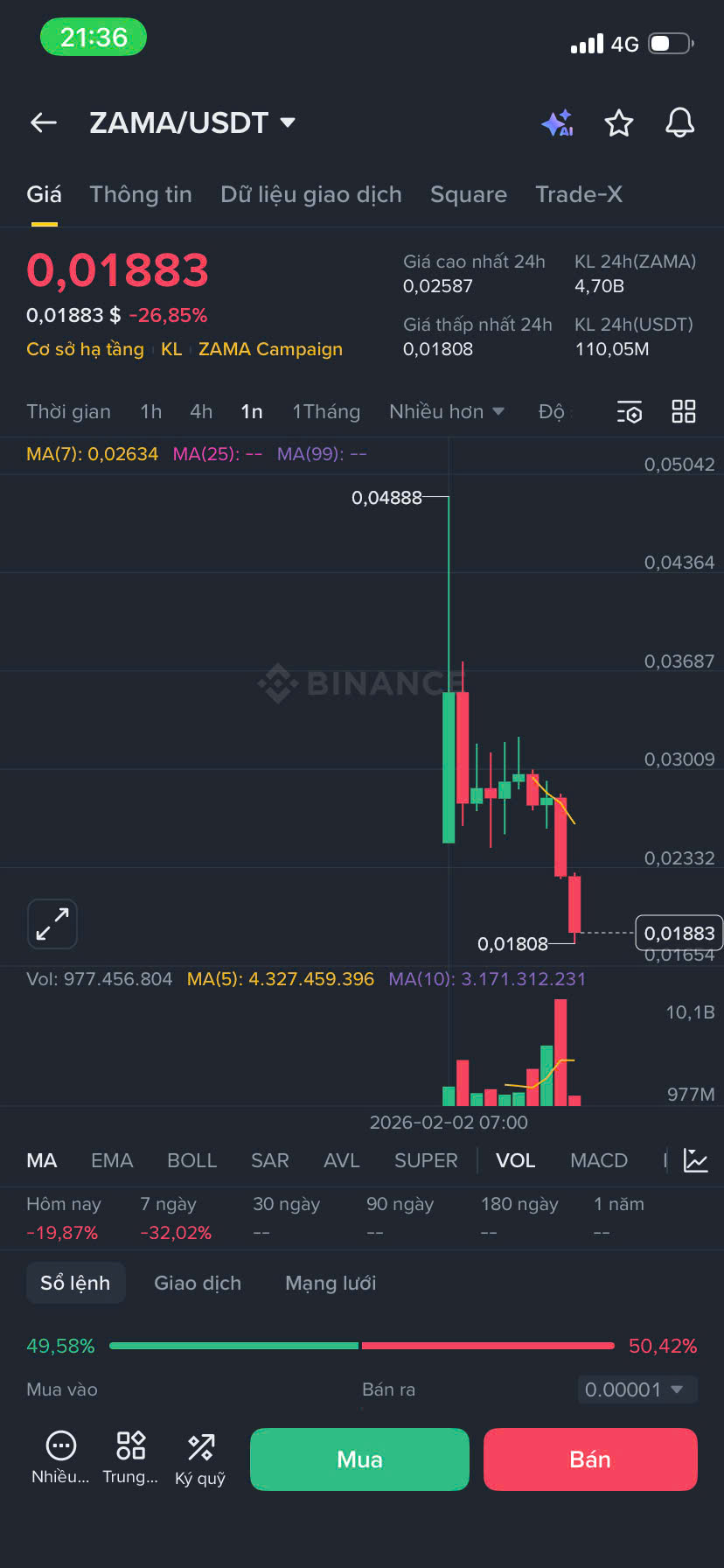Open chart settings icon
Screen dimensions: 724x1568
(630, 411)
